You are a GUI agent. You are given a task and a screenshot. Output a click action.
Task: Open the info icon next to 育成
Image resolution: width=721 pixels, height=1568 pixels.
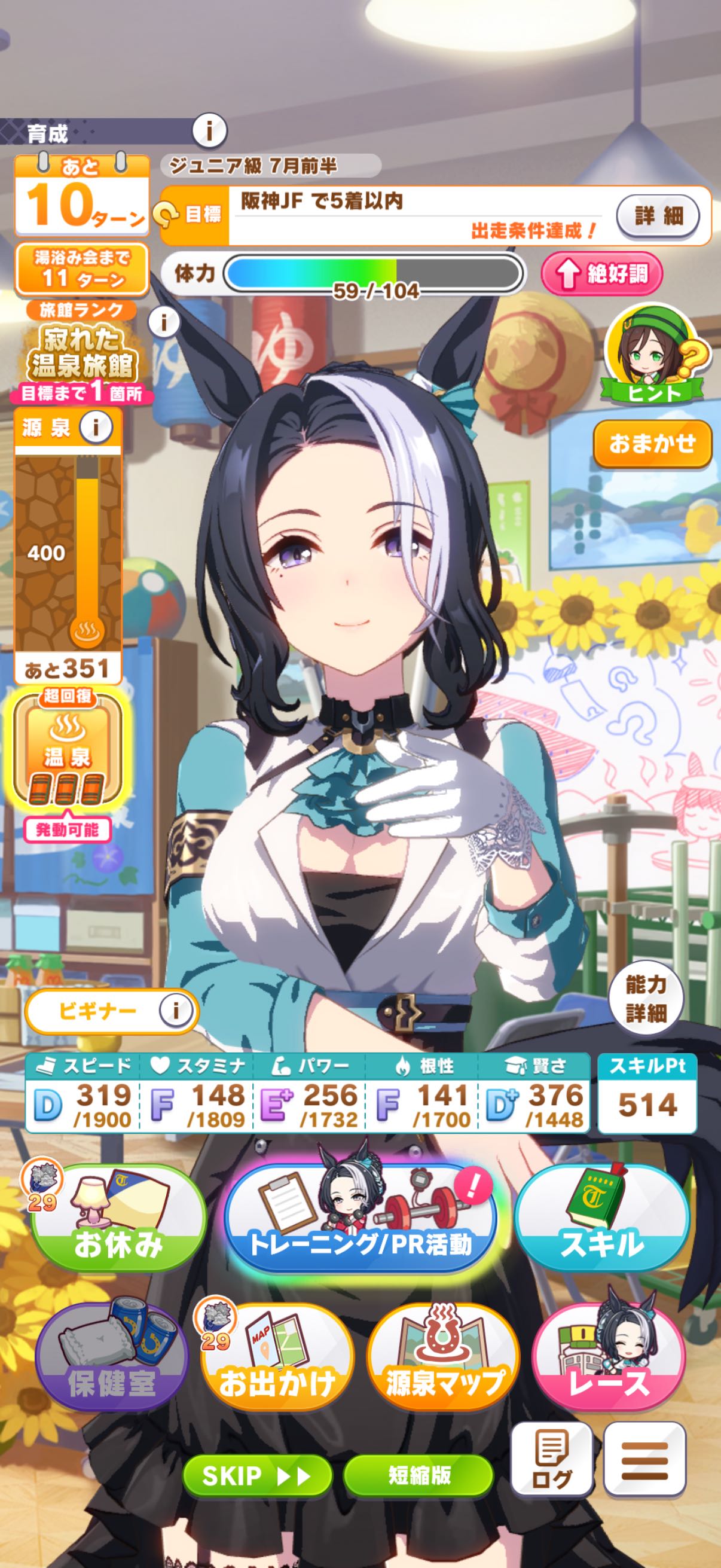[209, 130]
